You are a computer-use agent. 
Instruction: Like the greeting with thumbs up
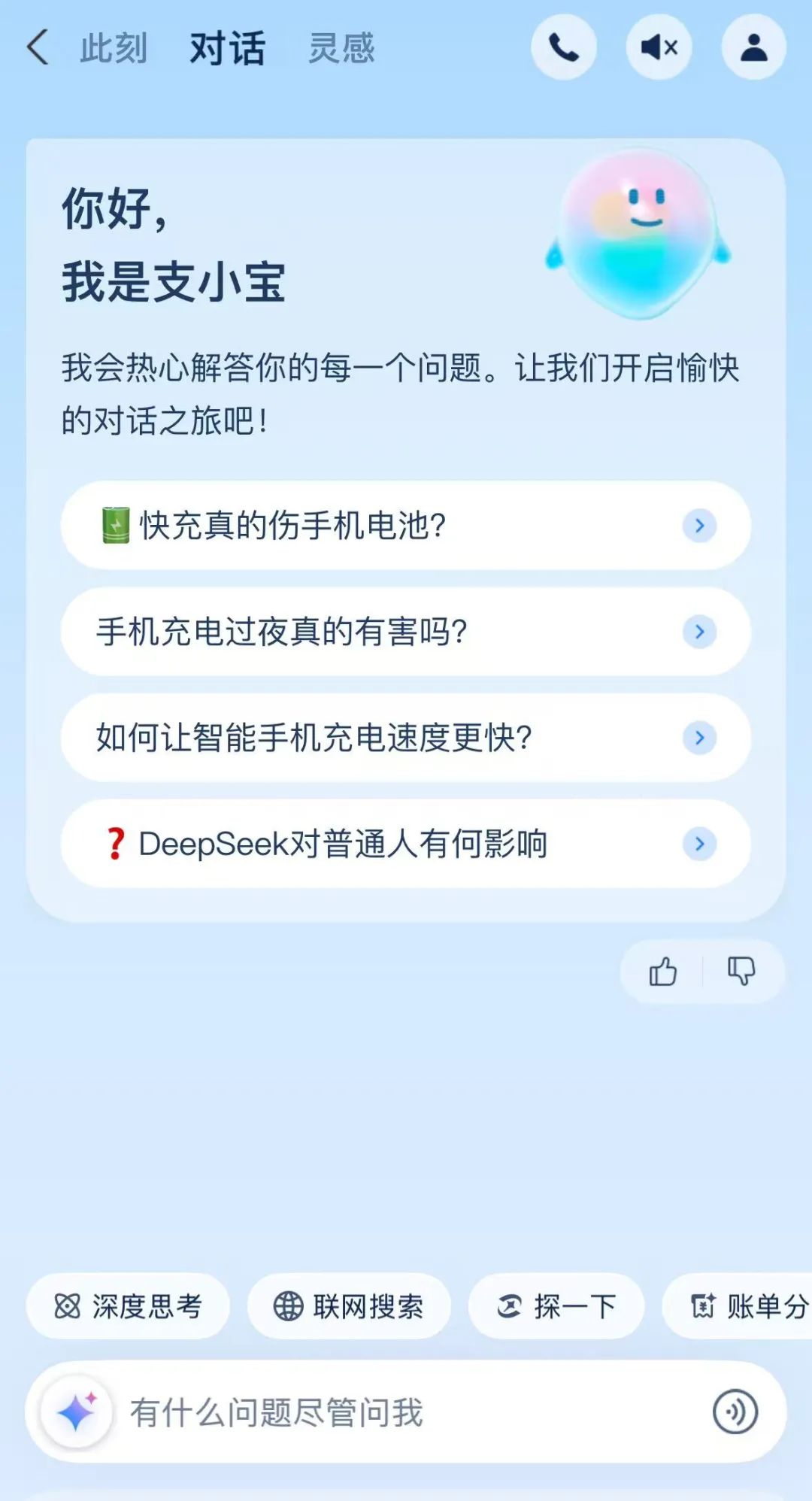[x=662, y=972]
